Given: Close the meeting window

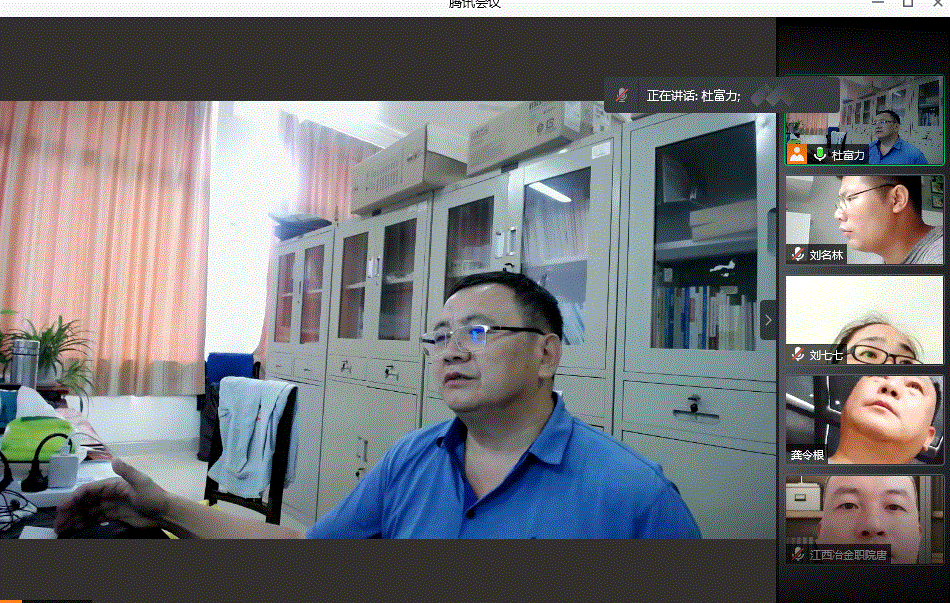Looking at the screenshot, I should click(939, 3).
